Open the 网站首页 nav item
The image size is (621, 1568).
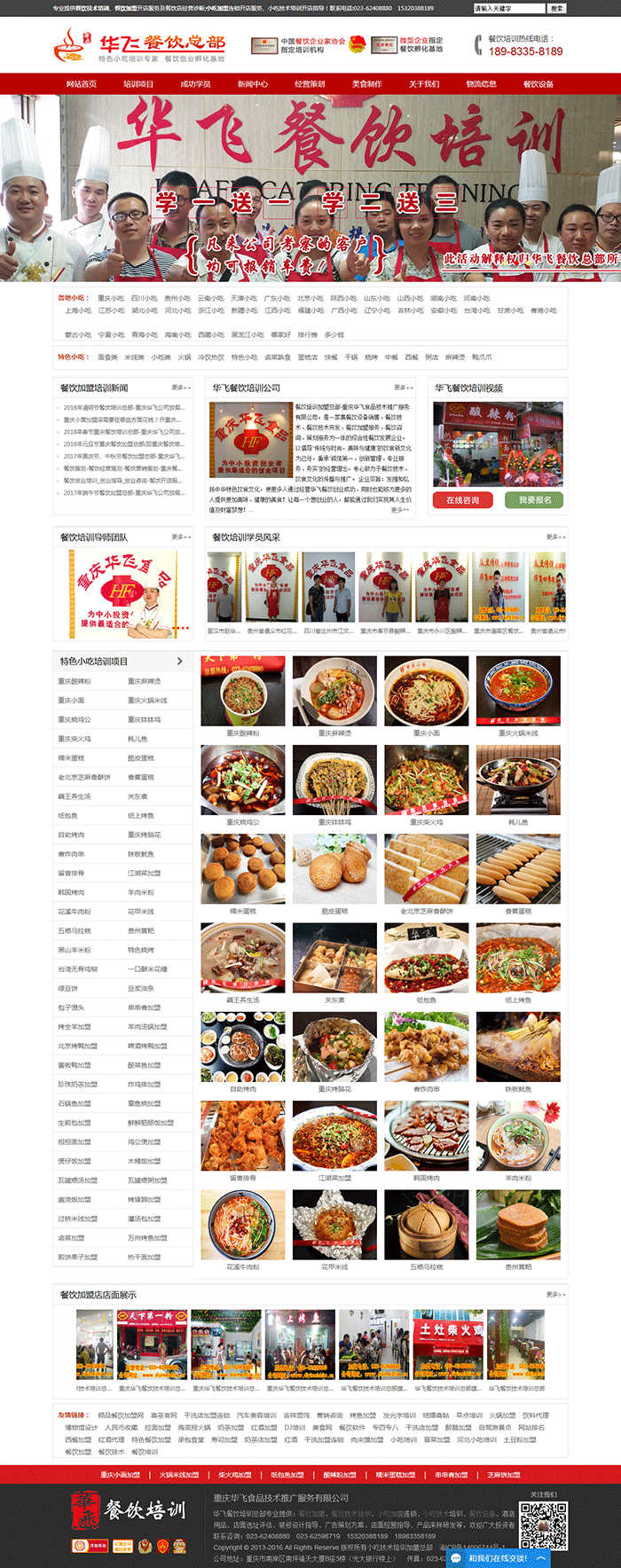click(81, 84)
